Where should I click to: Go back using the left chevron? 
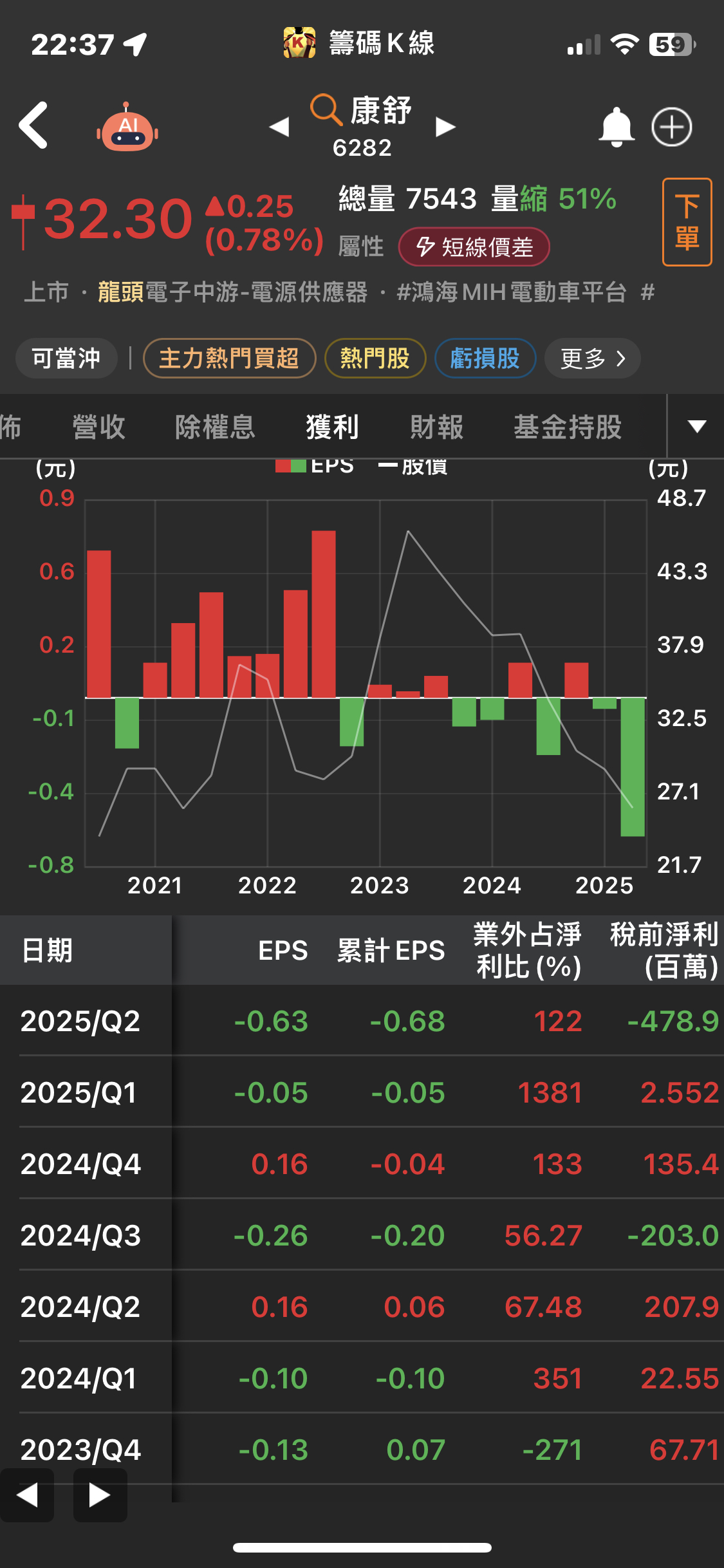pos(33,126)
